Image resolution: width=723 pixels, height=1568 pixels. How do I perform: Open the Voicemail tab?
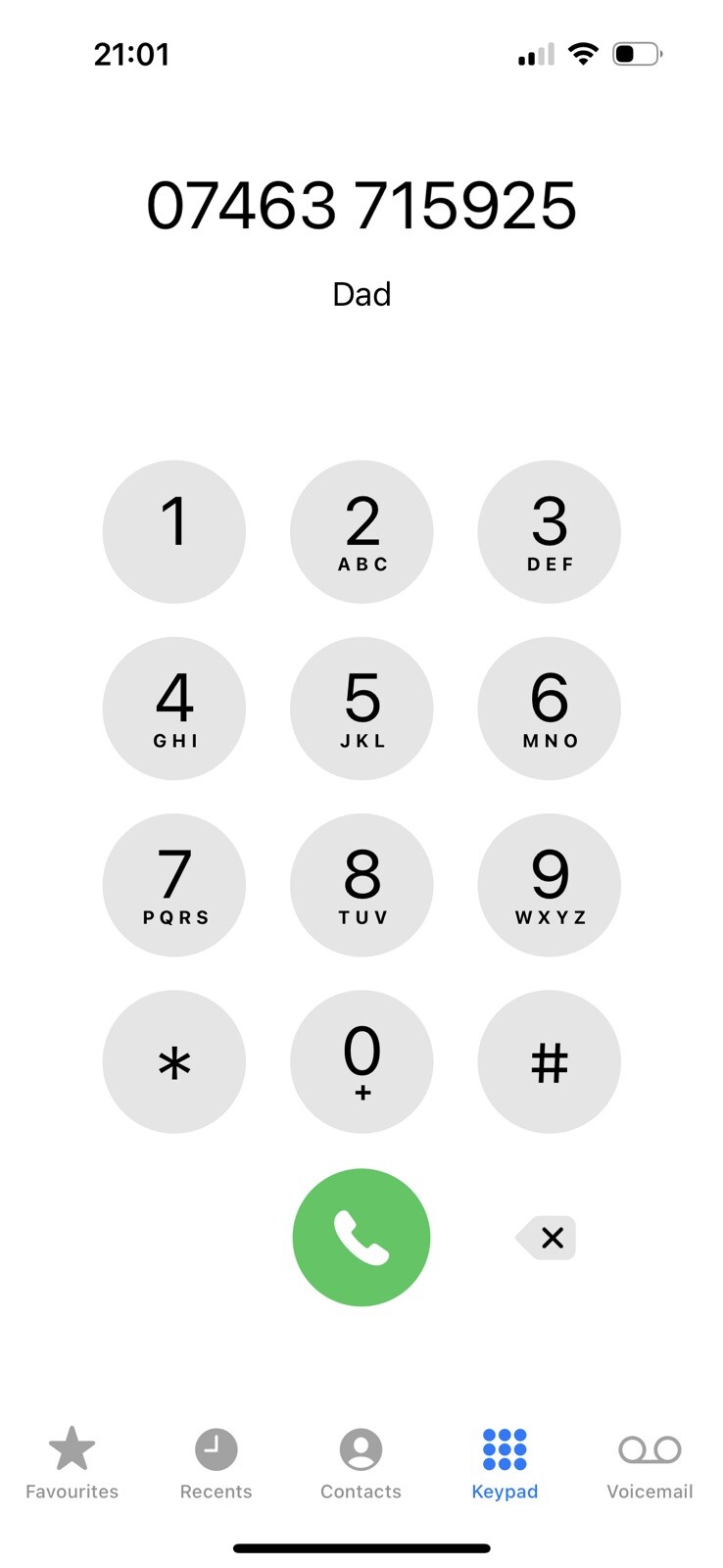(x=650, y=1463)
